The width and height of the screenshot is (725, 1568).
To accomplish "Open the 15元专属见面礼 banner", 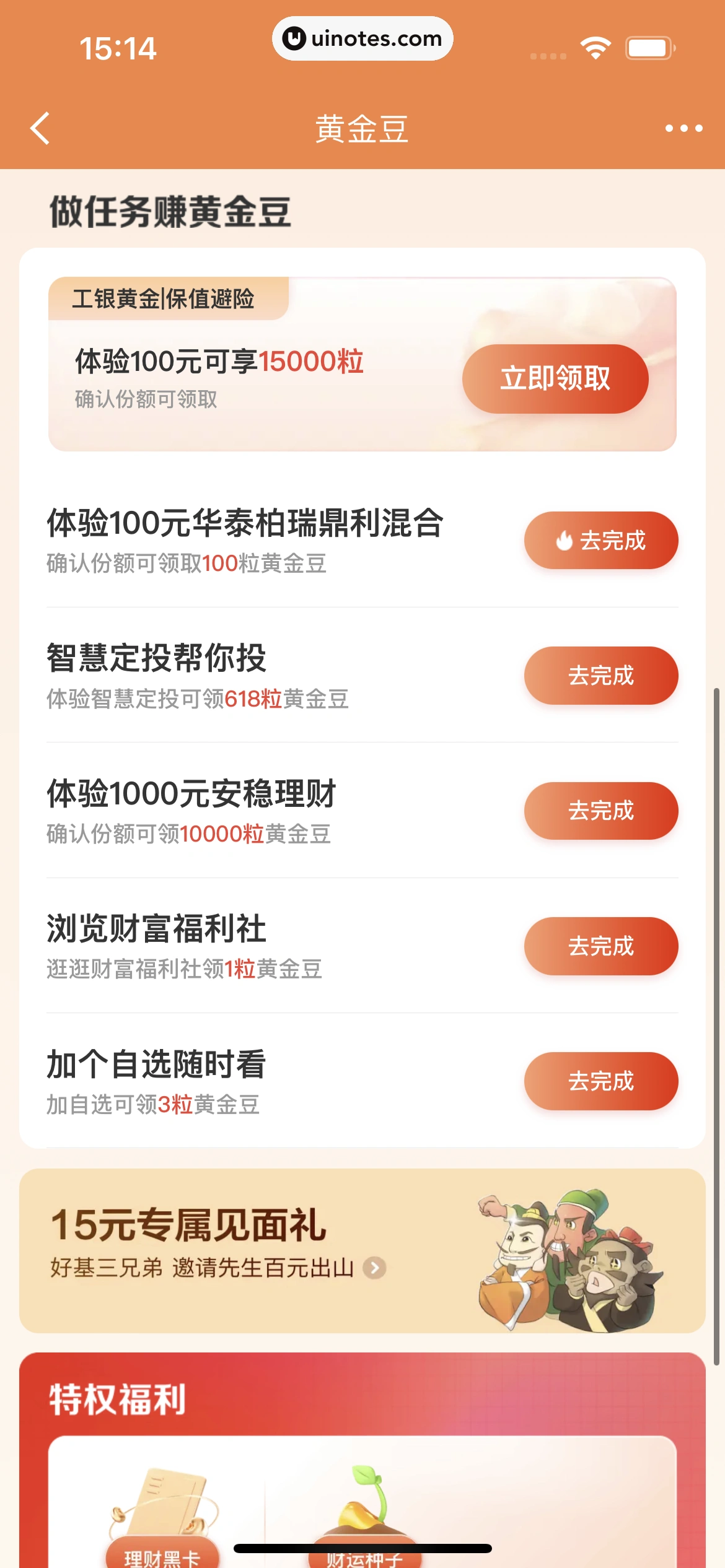I will click(362, 1251).
